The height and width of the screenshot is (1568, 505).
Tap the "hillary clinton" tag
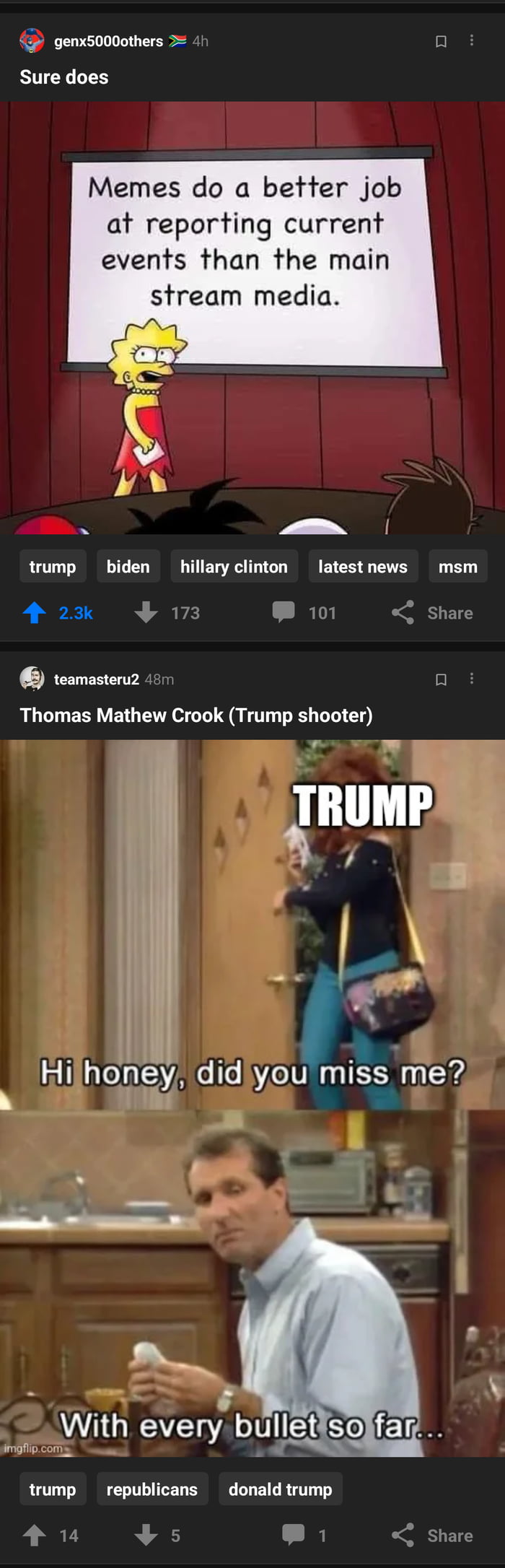[234, 567]
